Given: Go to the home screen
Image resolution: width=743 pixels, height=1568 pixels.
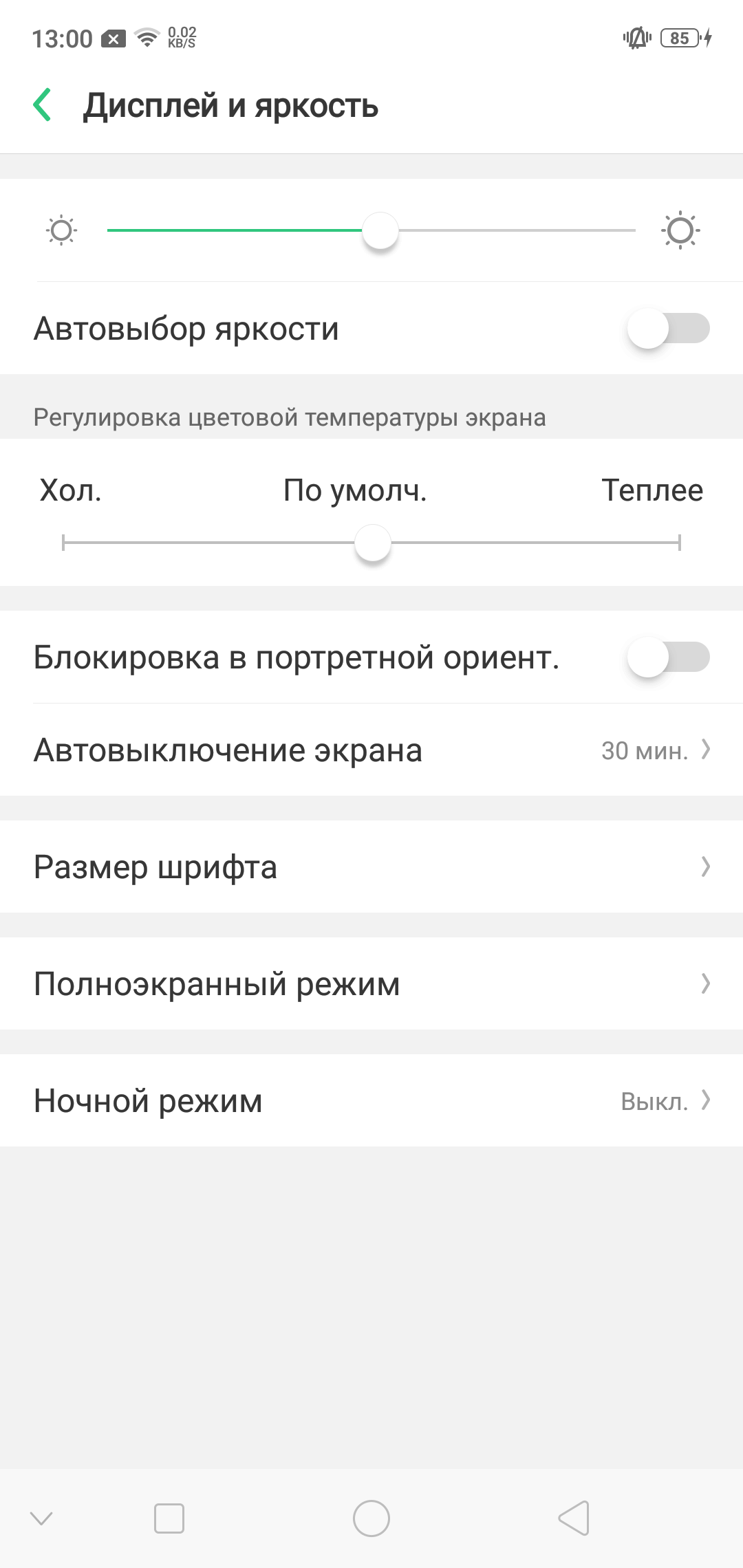Looking at the screenshot, I should [x=371, y=1518].
